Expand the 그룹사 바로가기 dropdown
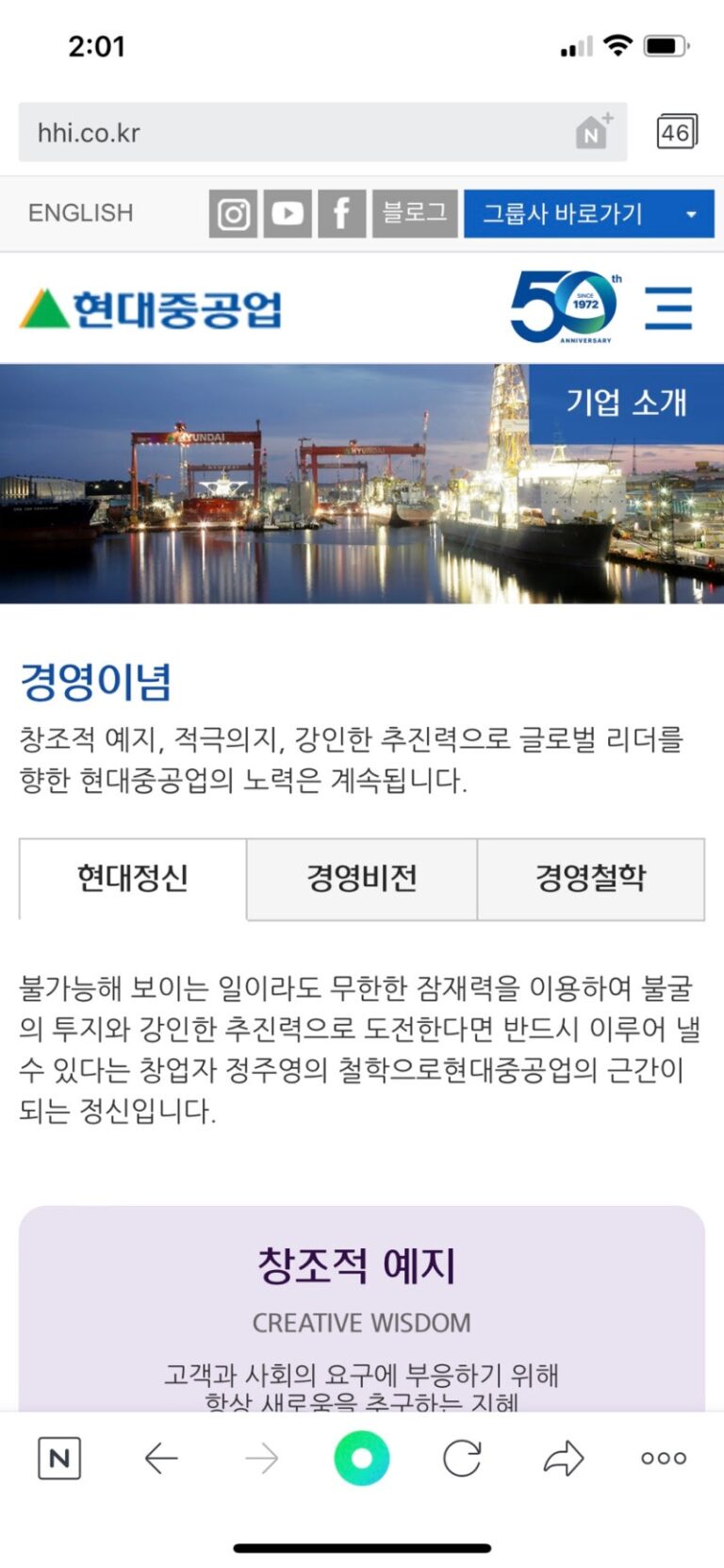This screenshot has width=724, height=1568. [x=588, y=214]
